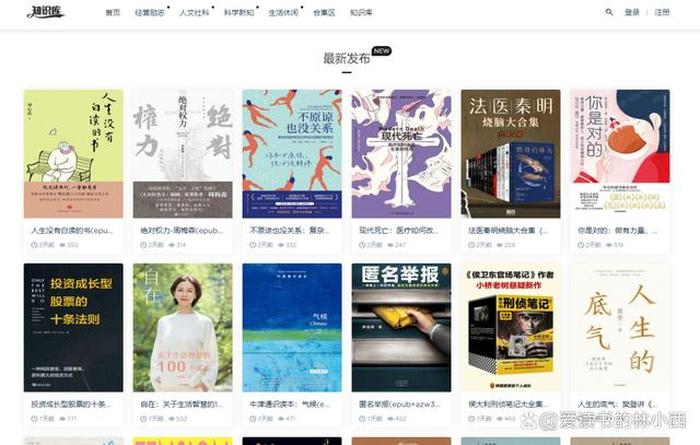
Task: Open the book 匿名举报
Action: pos(401,327)
